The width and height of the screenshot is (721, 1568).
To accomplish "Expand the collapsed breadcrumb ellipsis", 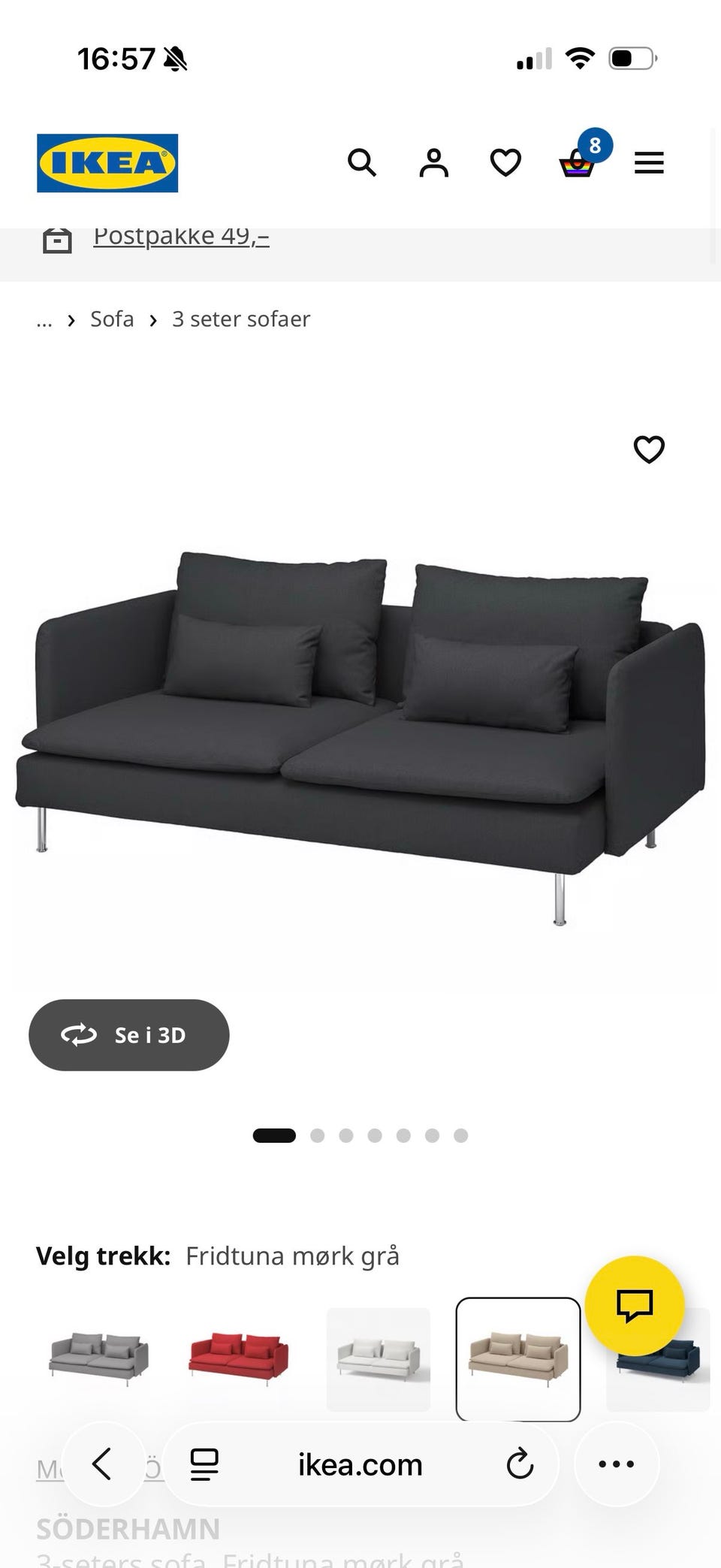I will 44,320.
